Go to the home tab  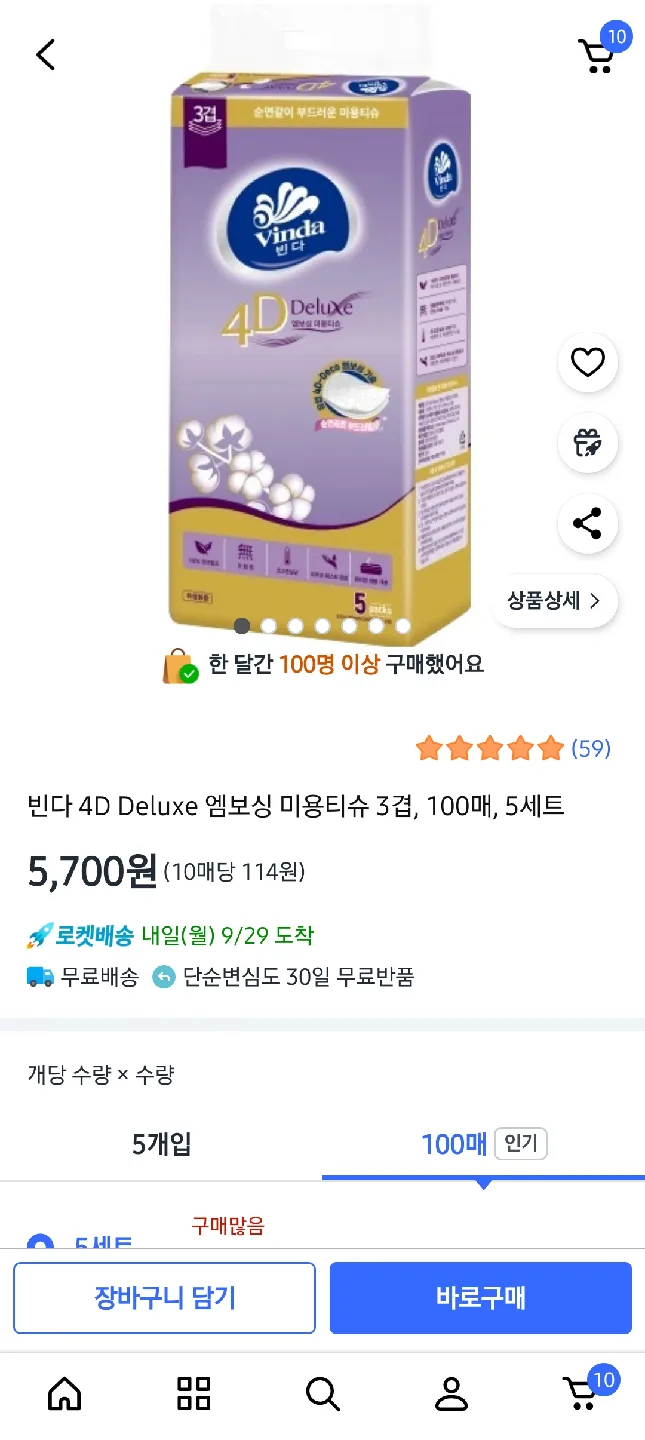(65, 1393)
